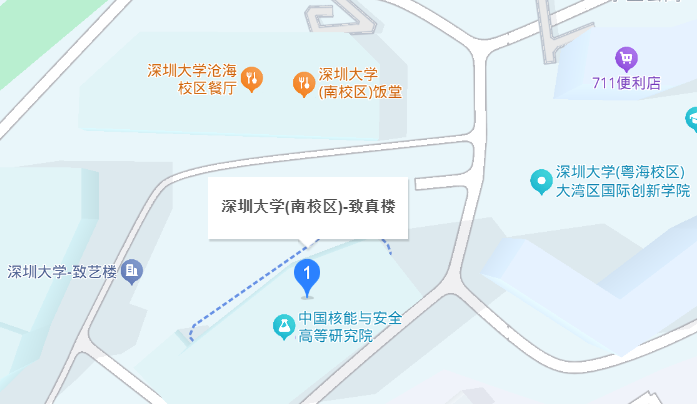
Task: Select the 深圳大学沧海校区餐厅 restaurant marker
Action: pyautogui.click(x=252, y=78)
